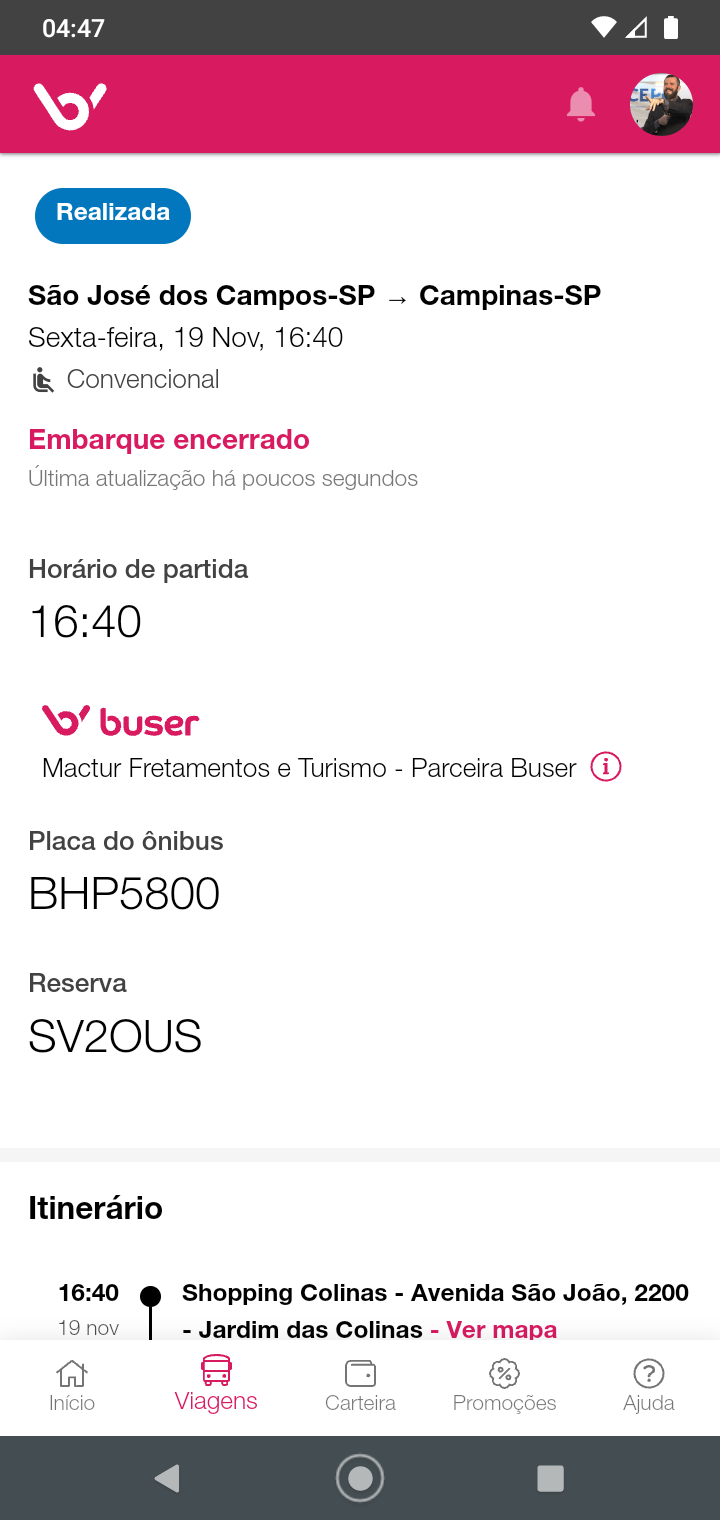
Task: Show info about Mactur Fretamentos partner
Action: tap(606, 767)
